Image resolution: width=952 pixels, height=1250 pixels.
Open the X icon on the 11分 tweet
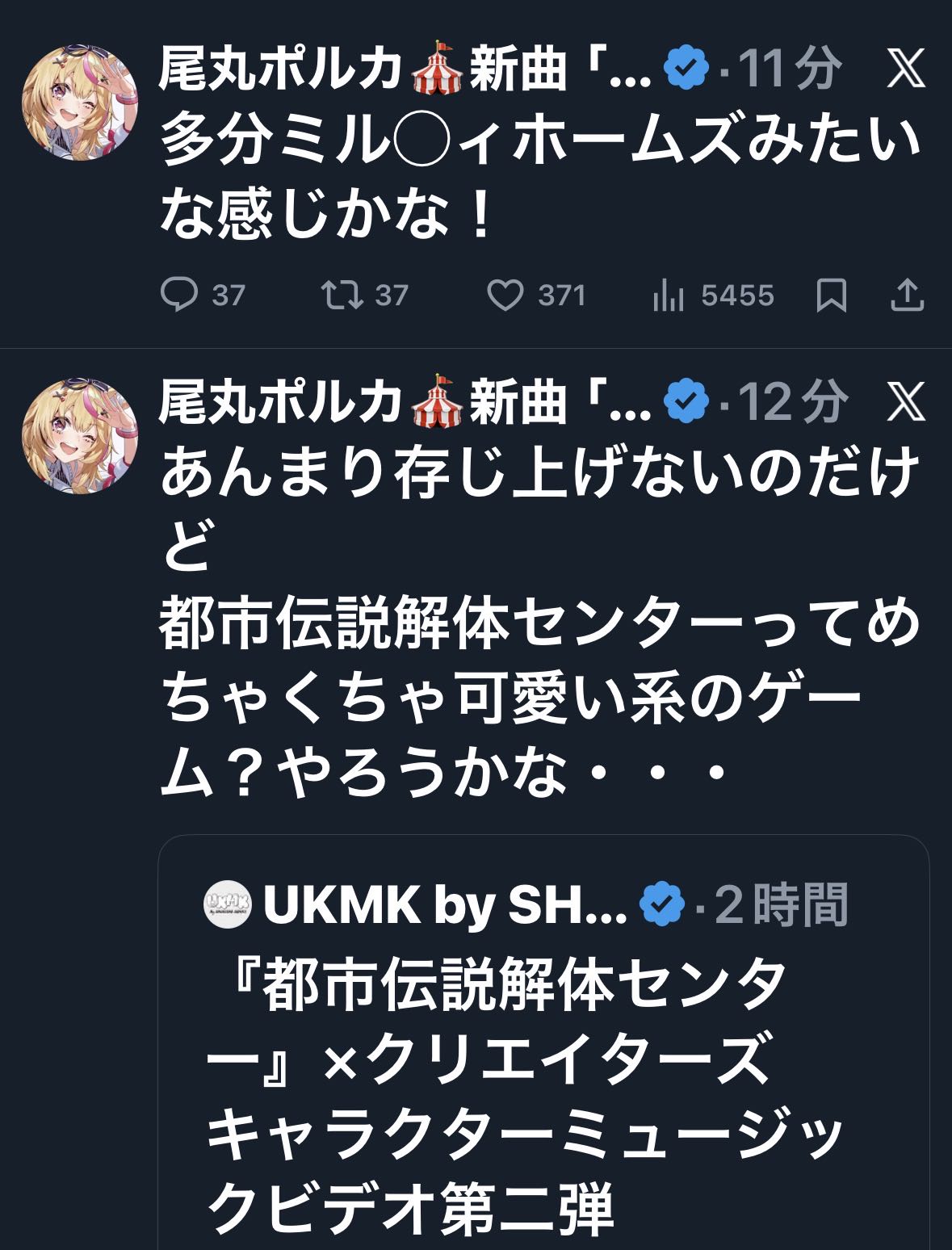point(906,69)
